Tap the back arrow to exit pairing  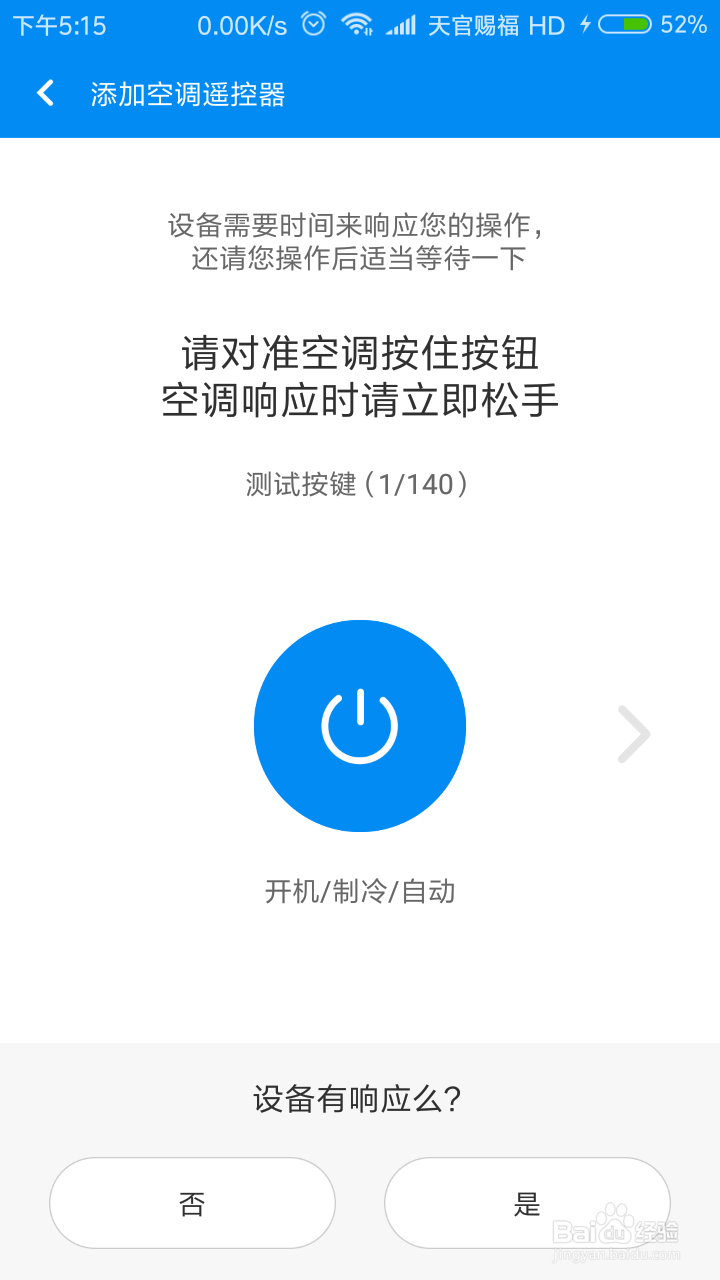coord(45,91)
